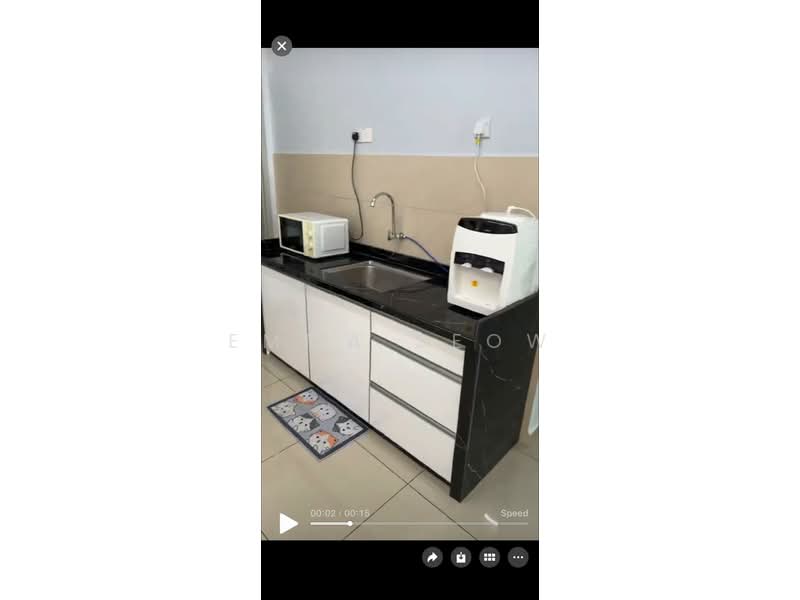Save the video with the download icon
This screenshot has height=600, width=800.
point(461,557)
